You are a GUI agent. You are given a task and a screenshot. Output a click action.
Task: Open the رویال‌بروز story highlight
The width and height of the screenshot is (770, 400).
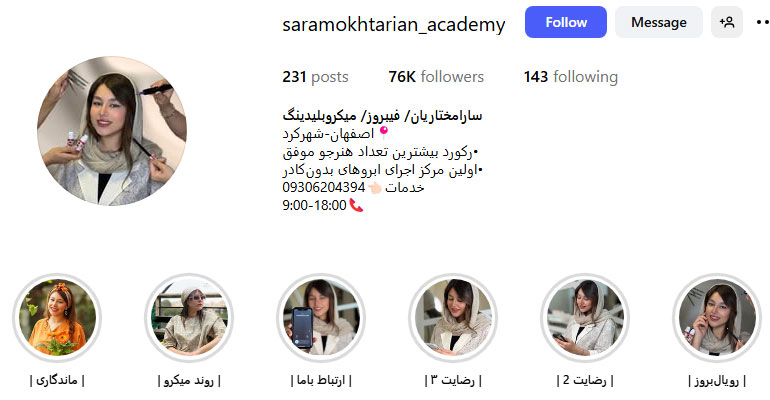point(716,320)
